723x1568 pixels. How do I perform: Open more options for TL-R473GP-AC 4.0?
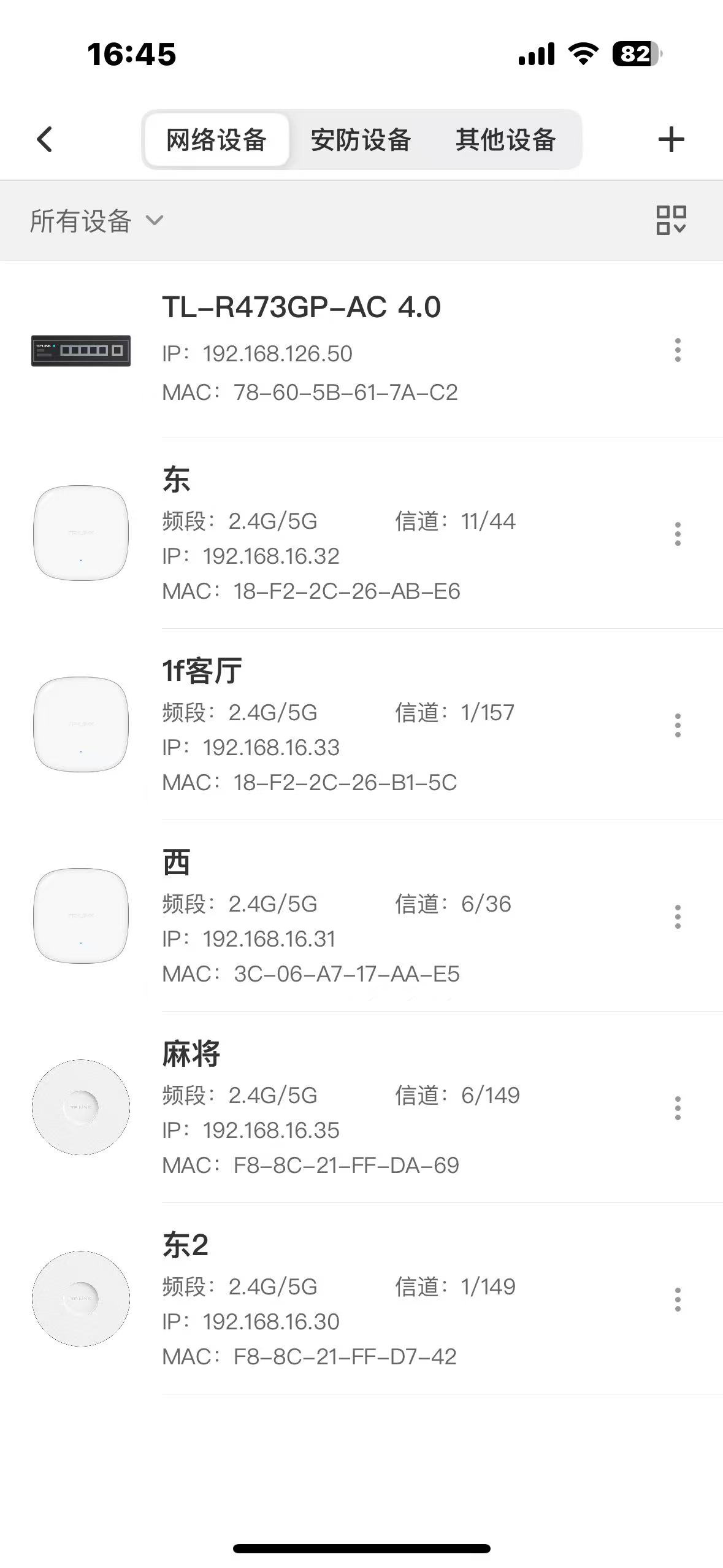point(678,350)
